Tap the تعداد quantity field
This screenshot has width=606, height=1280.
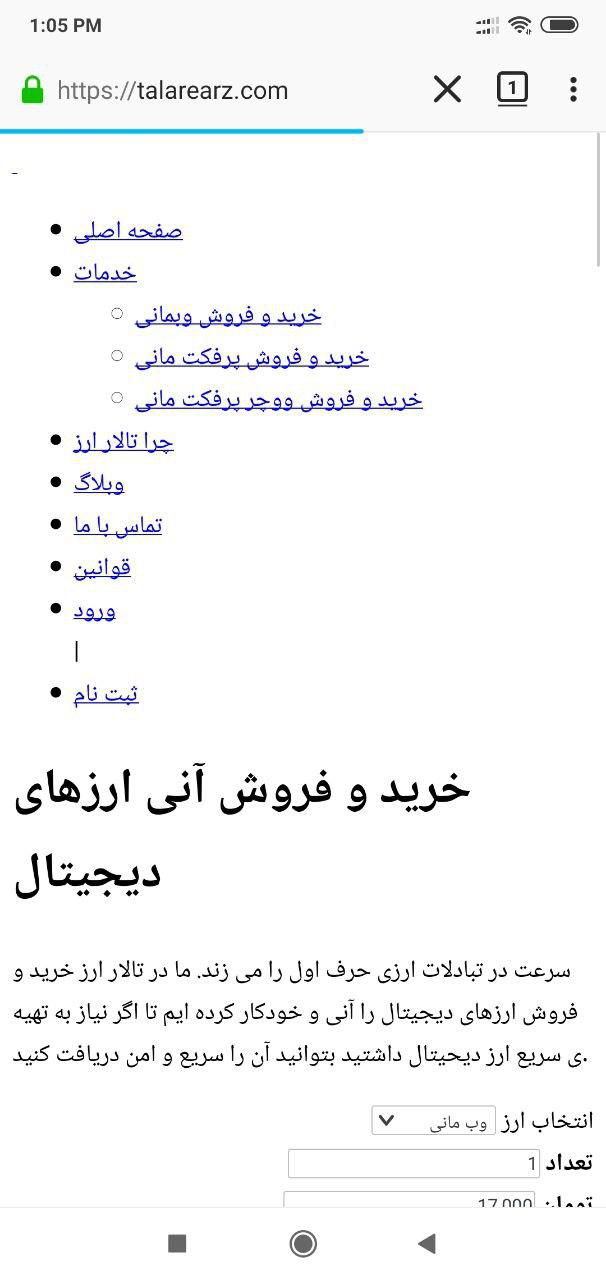(414, 1163)
